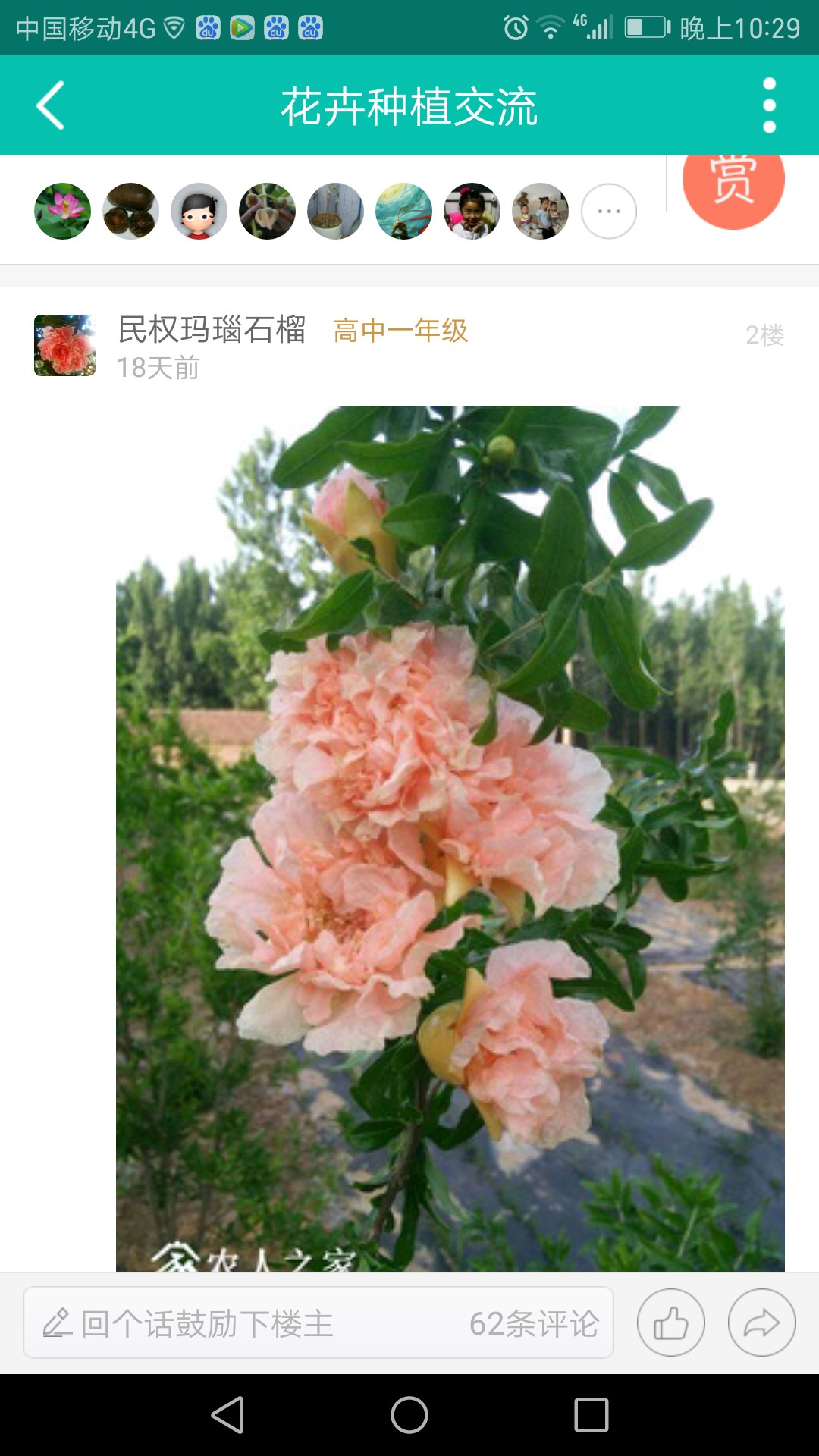The image size is (819, 1456).
Task: Open 民权玛瑙石榴's profile avatar
Action: [x=65, y=346]
